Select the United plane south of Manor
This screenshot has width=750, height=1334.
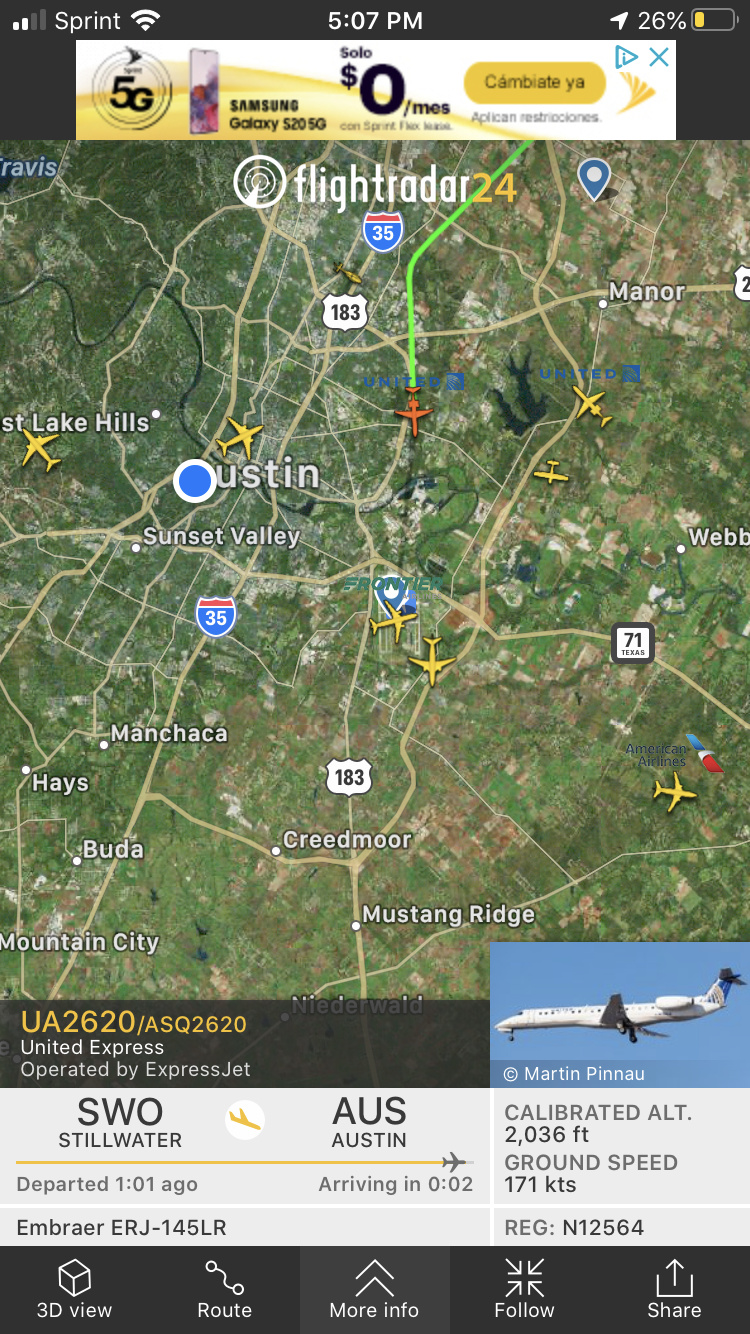coord(590,405)
